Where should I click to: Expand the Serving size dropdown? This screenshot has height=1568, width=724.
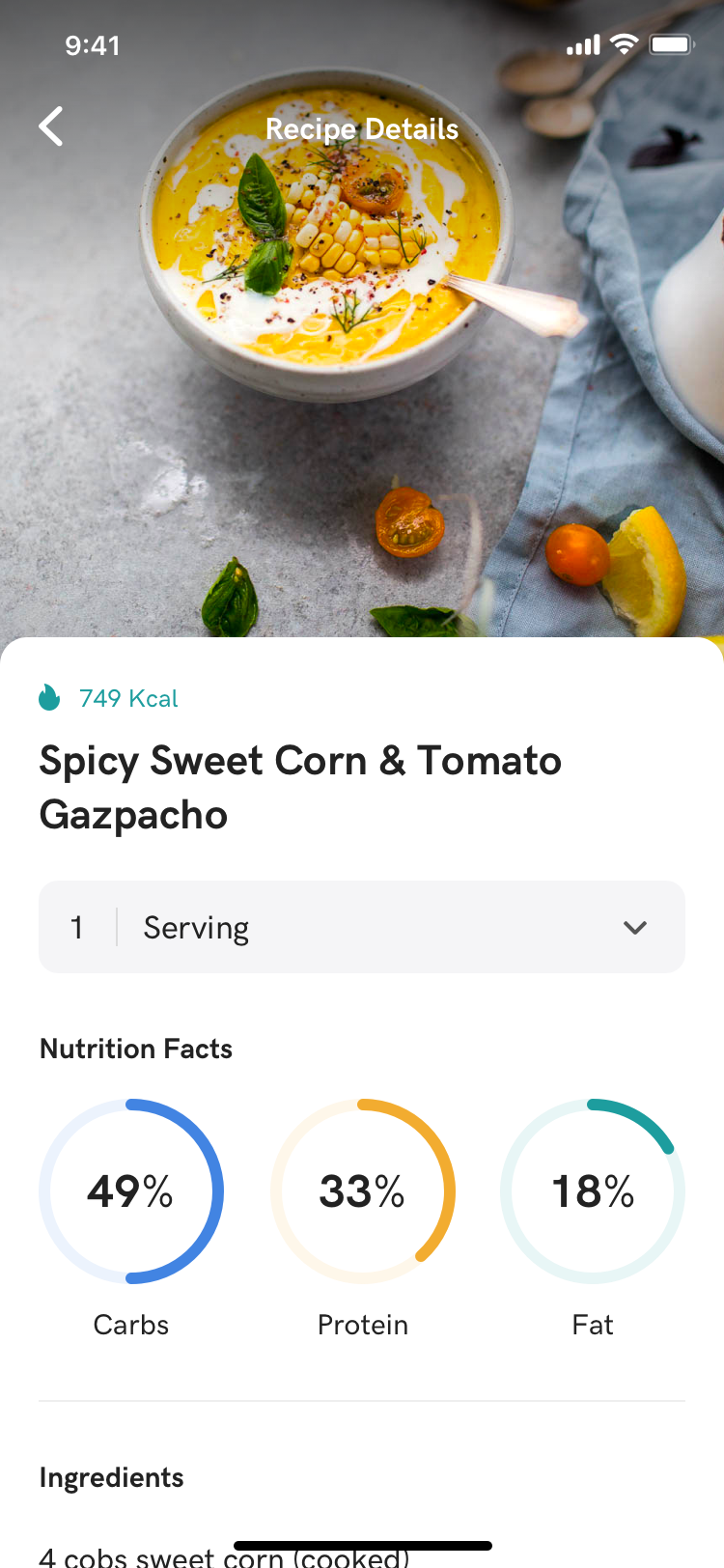coord(633,928)
